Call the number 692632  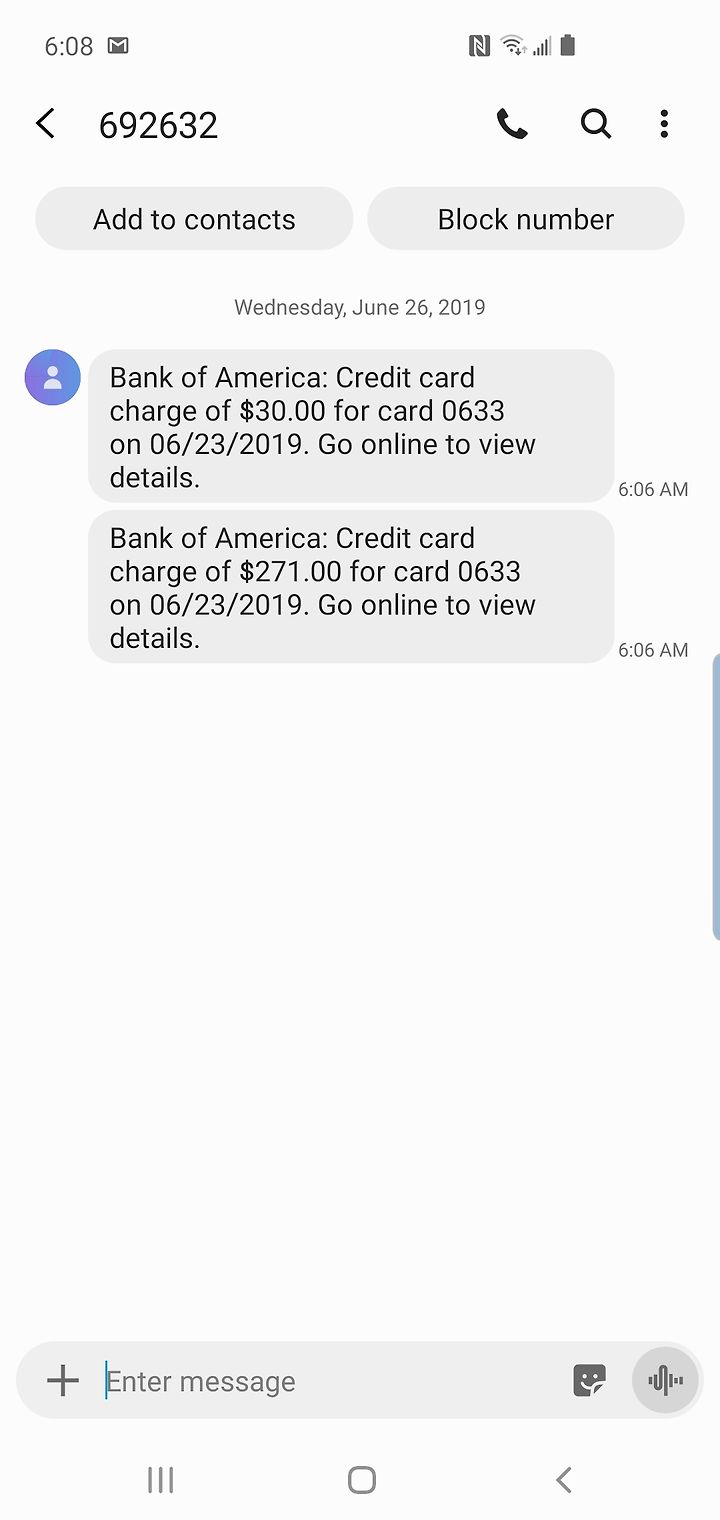(x=512, y=124)
